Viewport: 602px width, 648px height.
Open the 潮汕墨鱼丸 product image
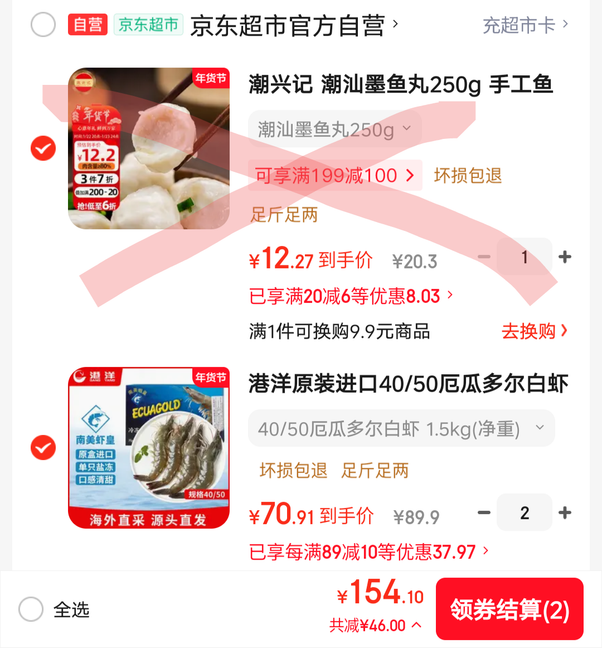point(134,148)
